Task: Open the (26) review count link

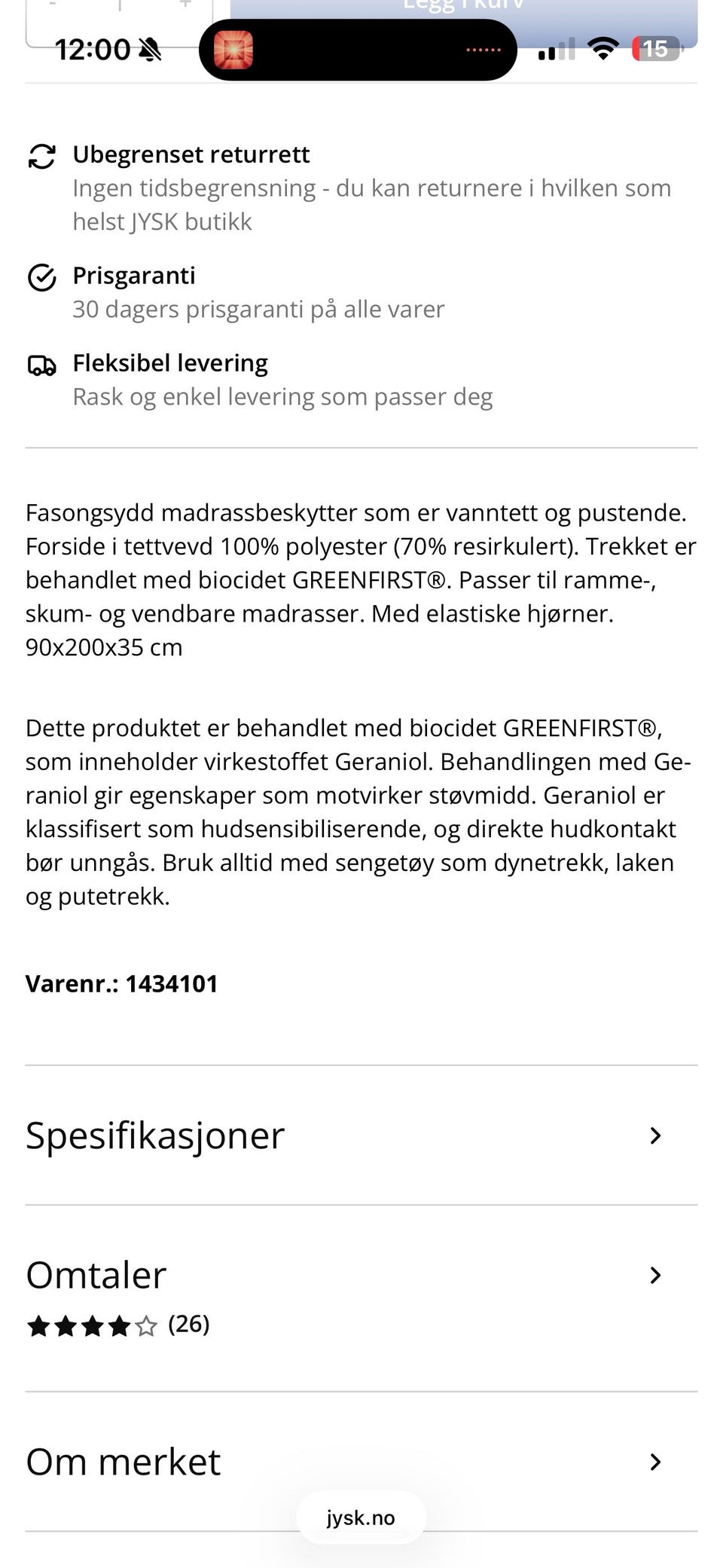Action: (188, 1325)
